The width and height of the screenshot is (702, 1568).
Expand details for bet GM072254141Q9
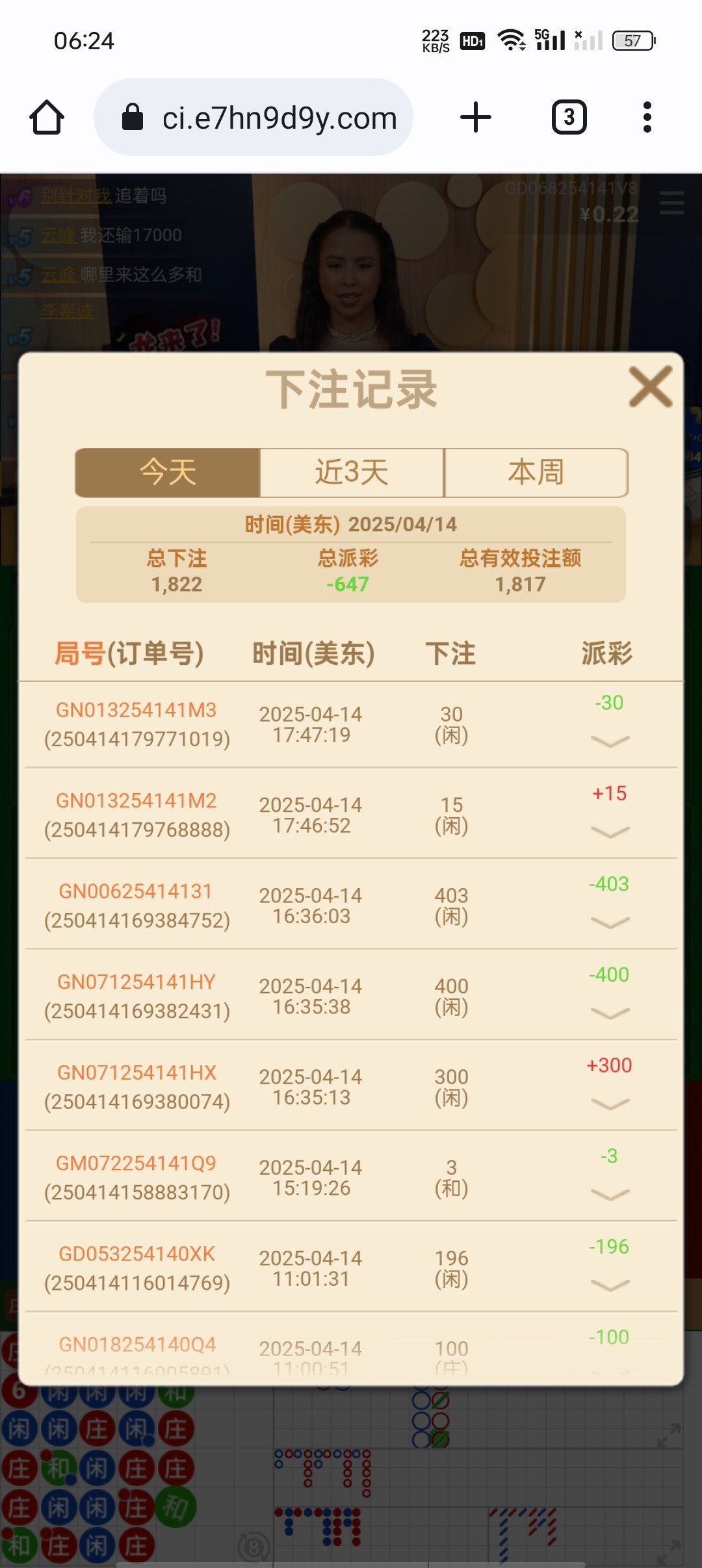pos(610,1194)
